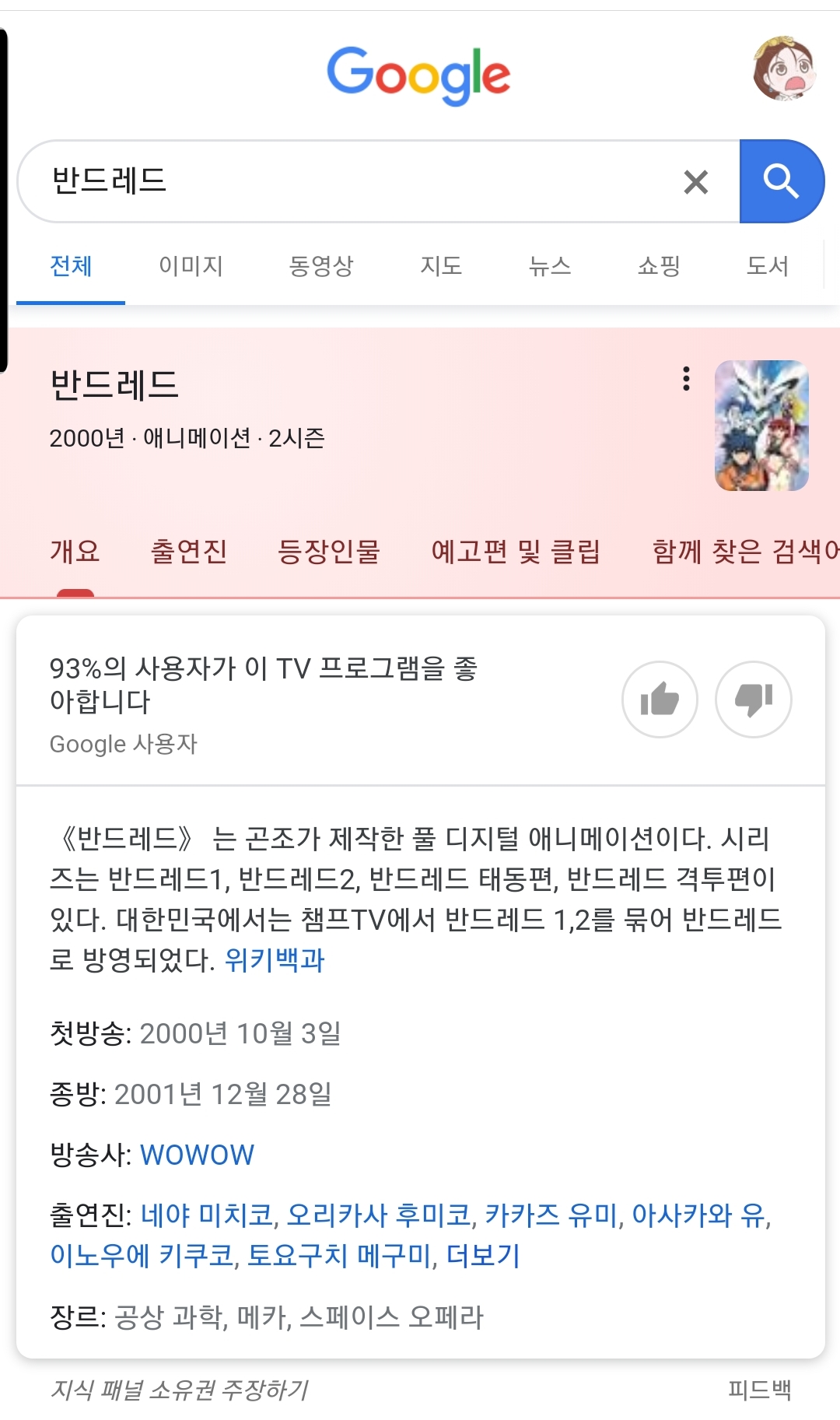Select the 등장인물 panel tab
Viewport: 840px width, 1420px height.
pyautogui.click(x=328, y=552)
